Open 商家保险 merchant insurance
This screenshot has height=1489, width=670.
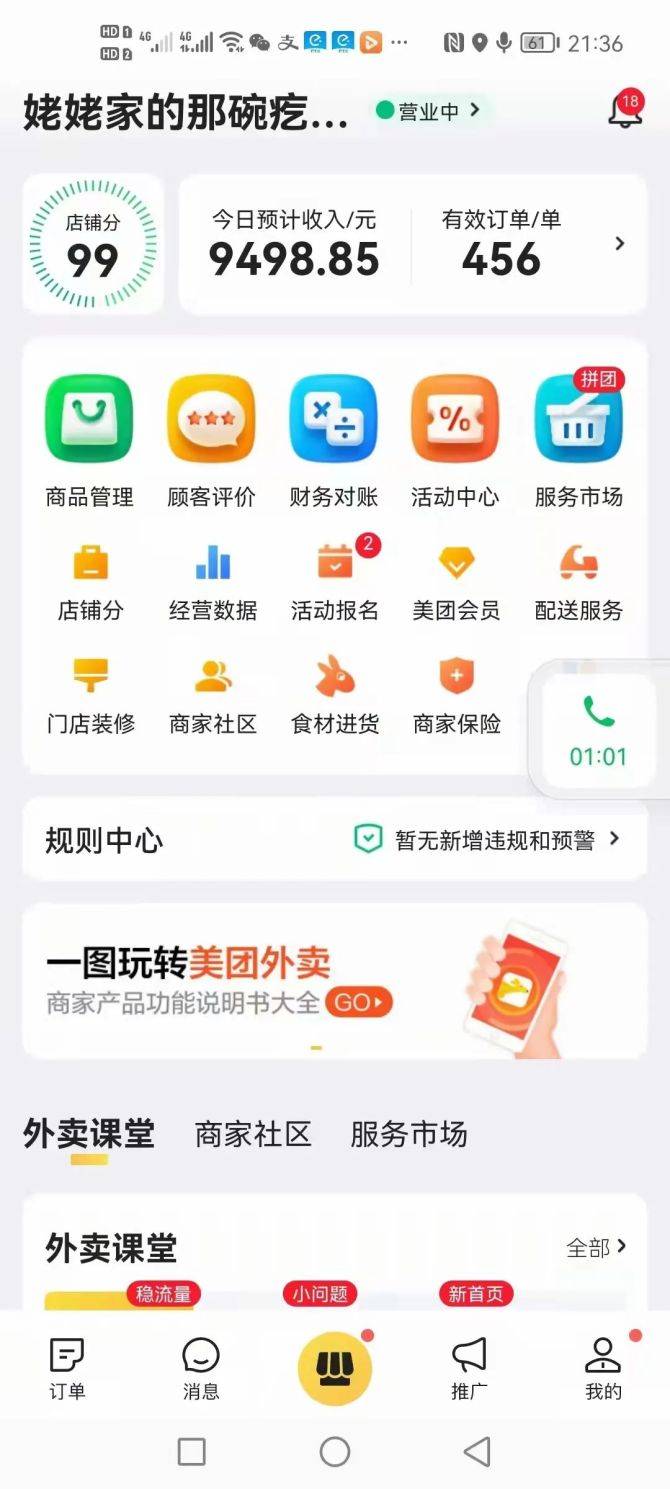click(x=456, y=696)
